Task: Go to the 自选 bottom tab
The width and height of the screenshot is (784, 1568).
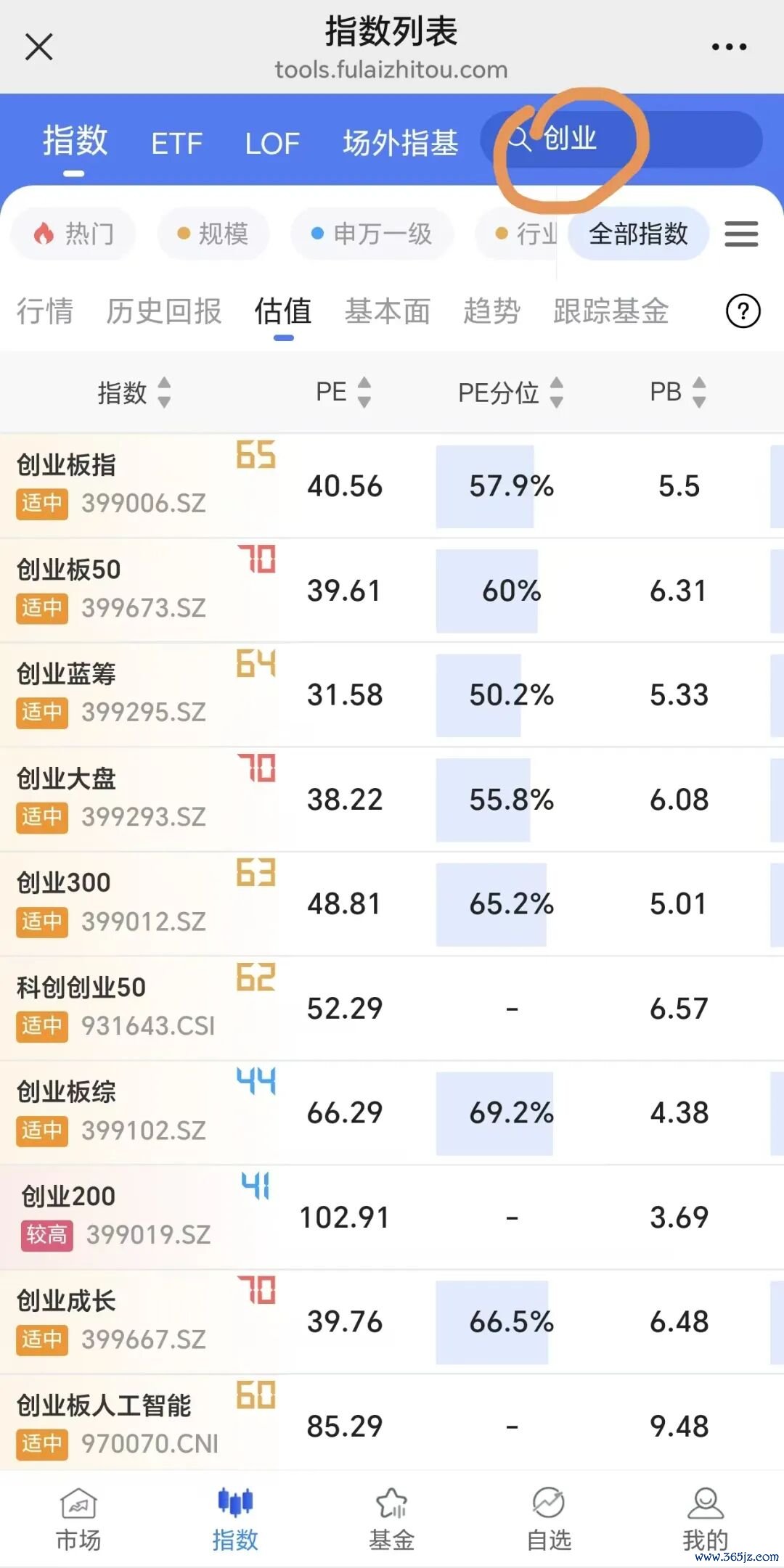Action: click(549, 1519)
